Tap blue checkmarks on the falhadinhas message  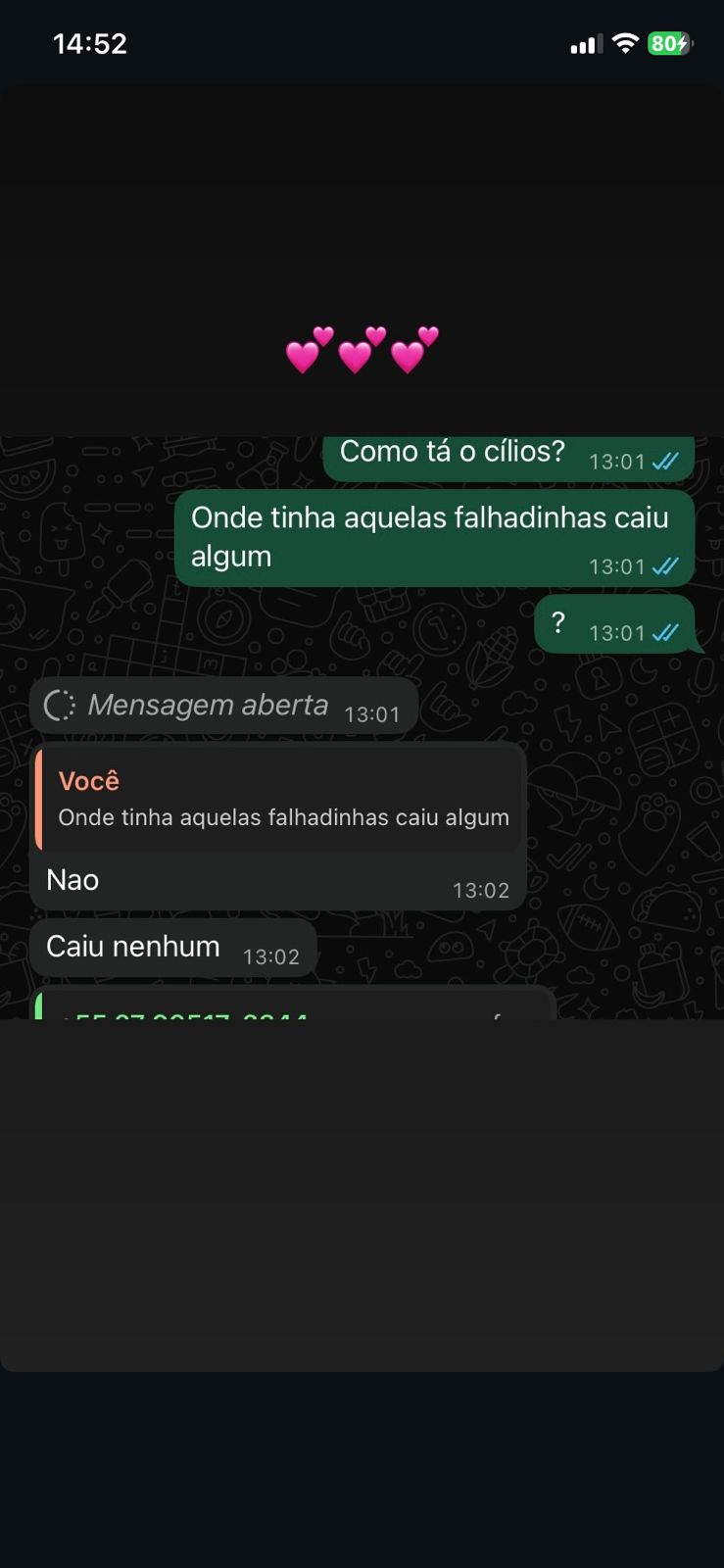tap(665, 565)
